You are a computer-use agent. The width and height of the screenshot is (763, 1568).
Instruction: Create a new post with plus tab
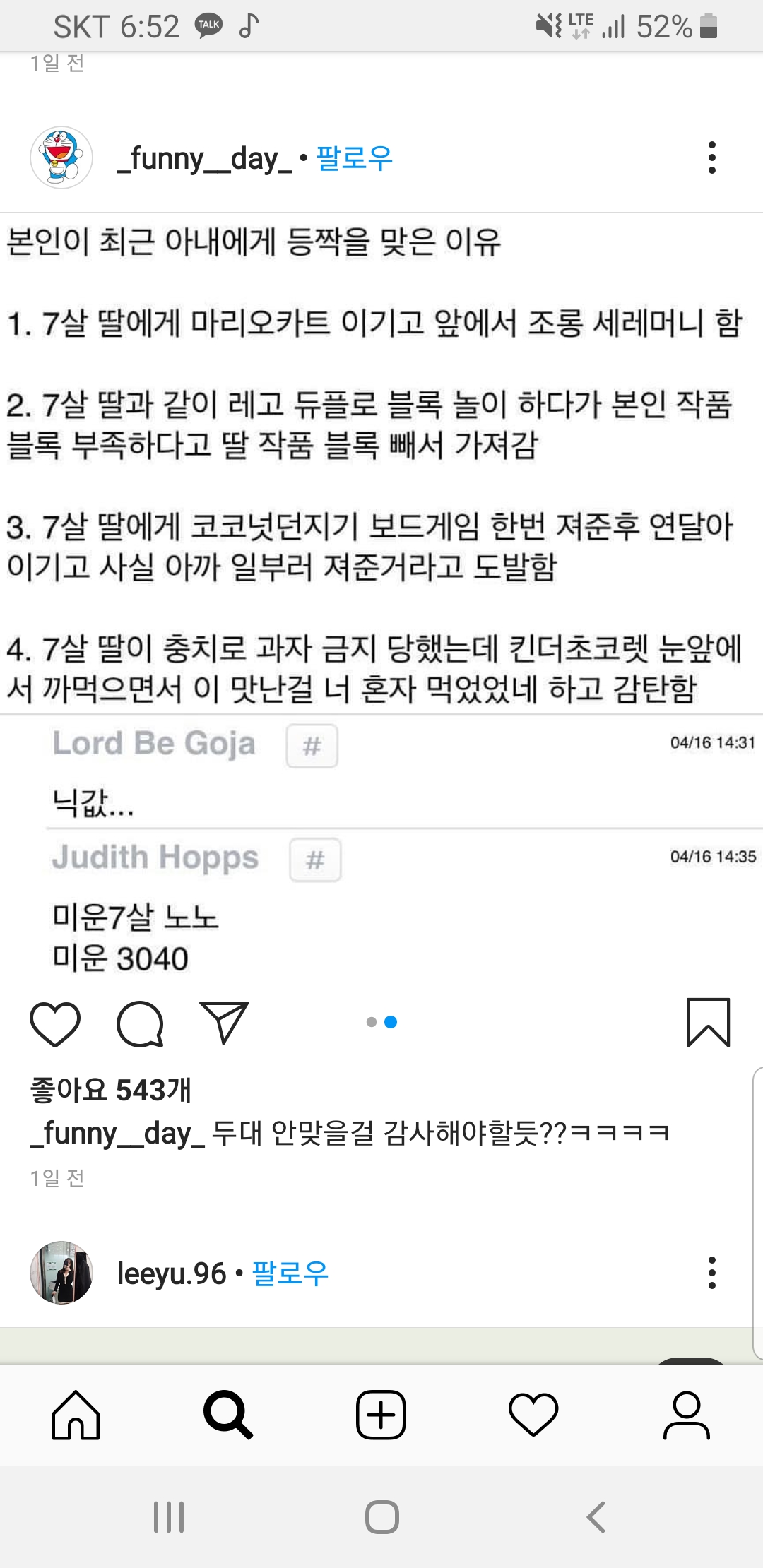[x=381, y=1415]
